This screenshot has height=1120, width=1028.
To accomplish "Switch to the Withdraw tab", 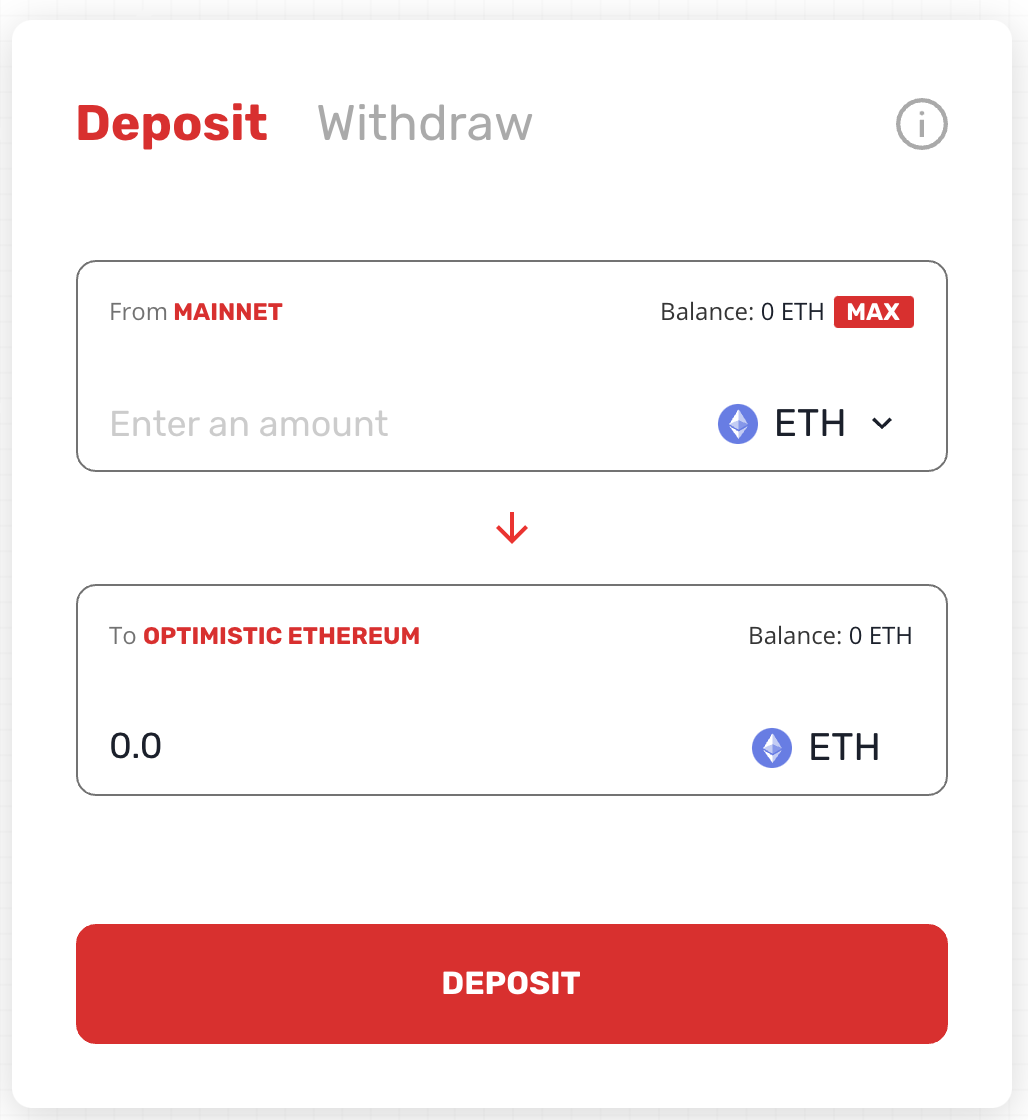I will click(x=425, y=124).
